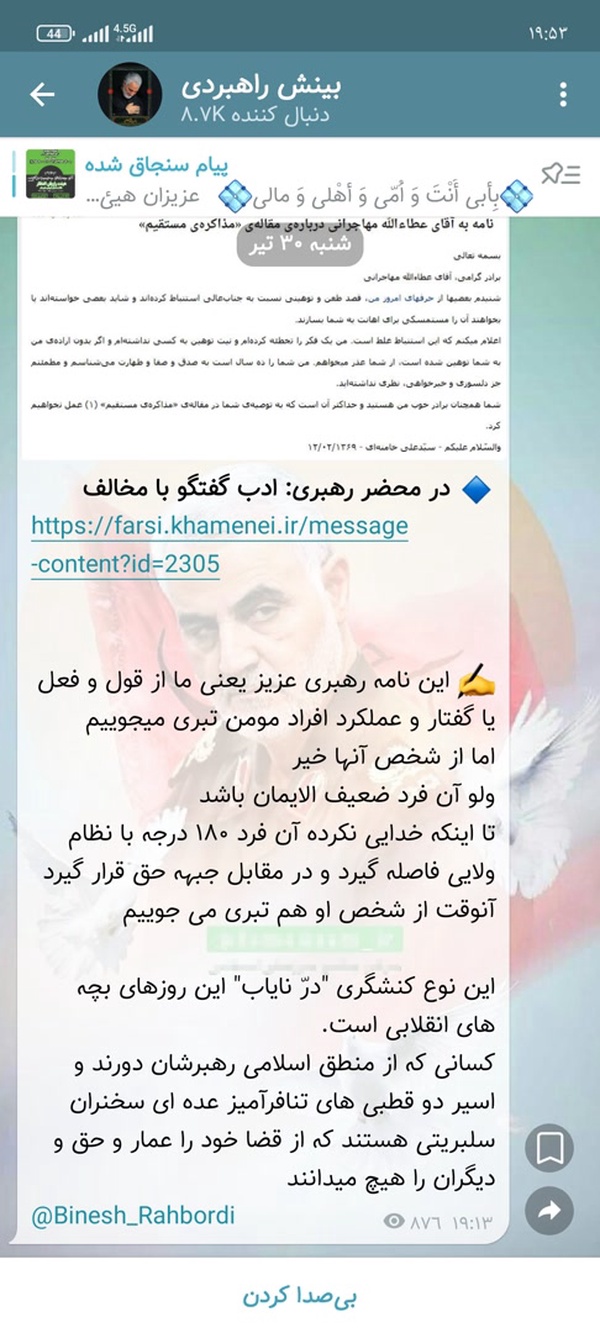600x1333 pixels.
Task: Go back using the arrow icon
Action: click(43, 95)
